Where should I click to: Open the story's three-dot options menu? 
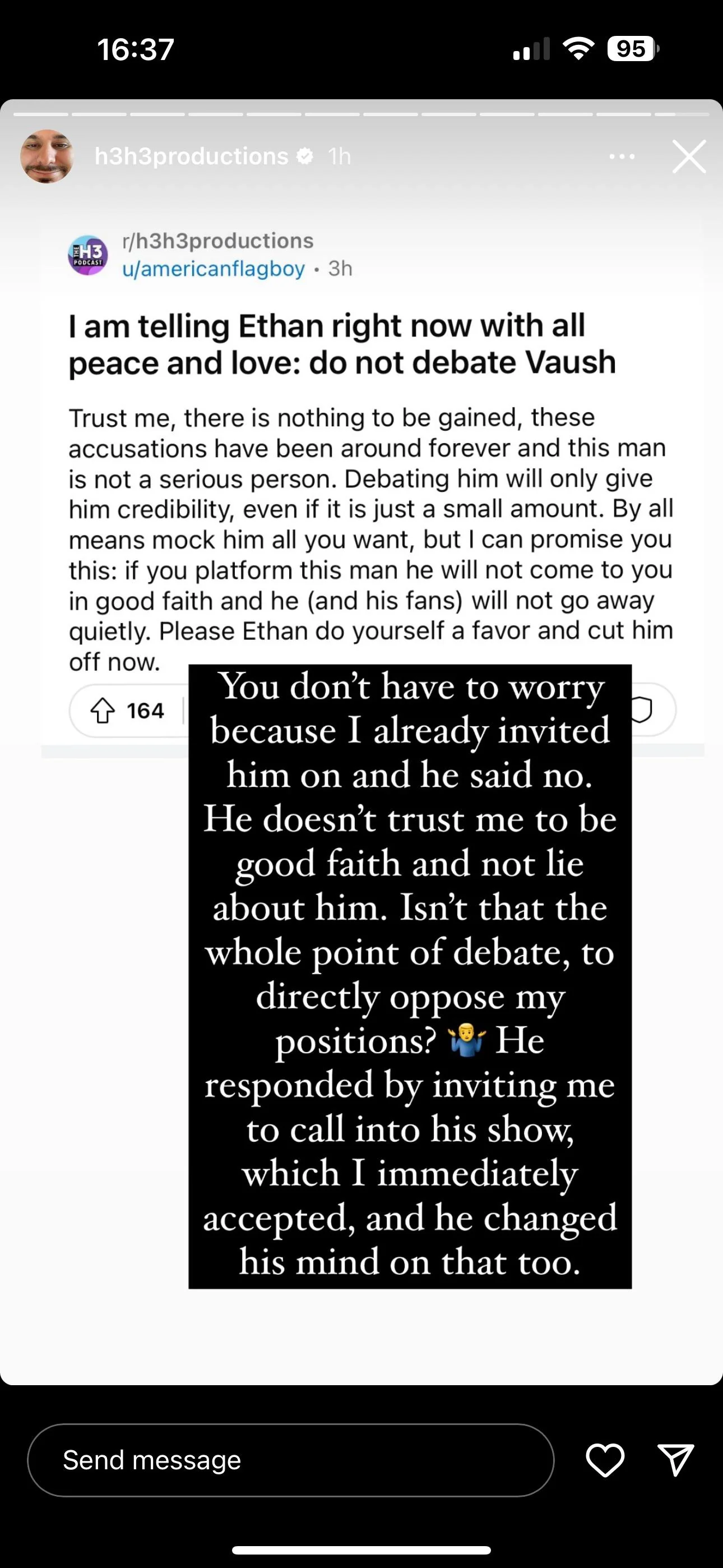pos(622,156)
